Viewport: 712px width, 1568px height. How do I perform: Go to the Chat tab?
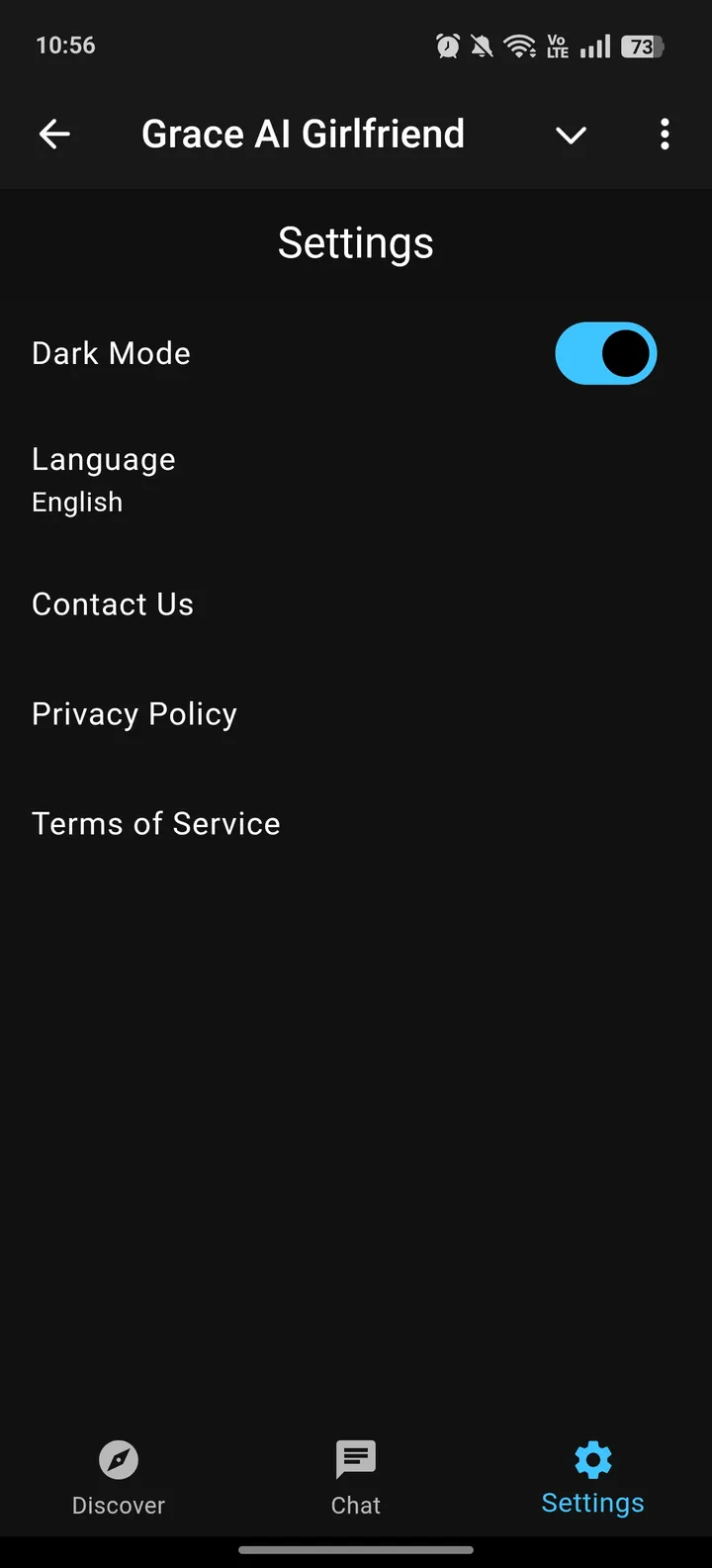tap(356, 1478)
